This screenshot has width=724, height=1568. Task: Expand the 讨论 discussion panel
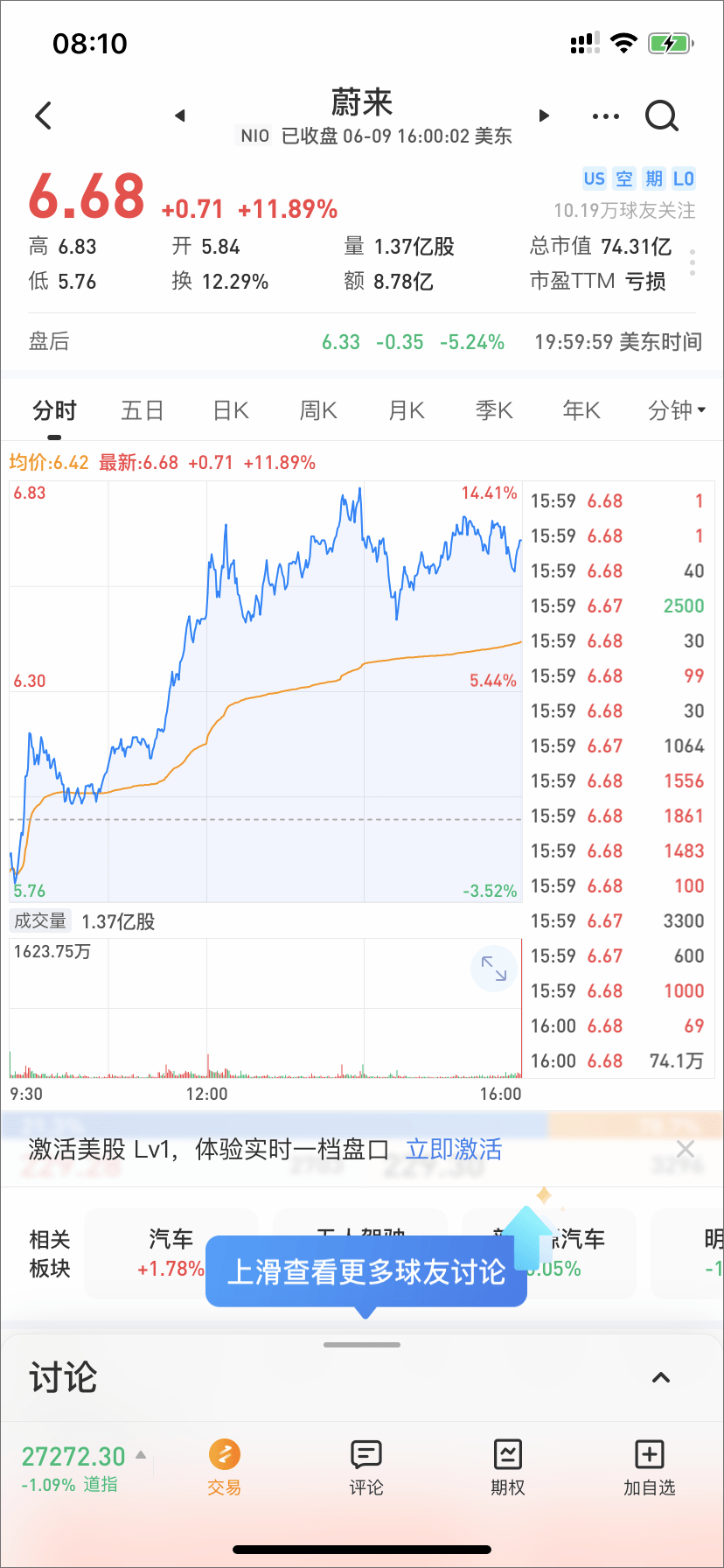(x=661, y=1378)
